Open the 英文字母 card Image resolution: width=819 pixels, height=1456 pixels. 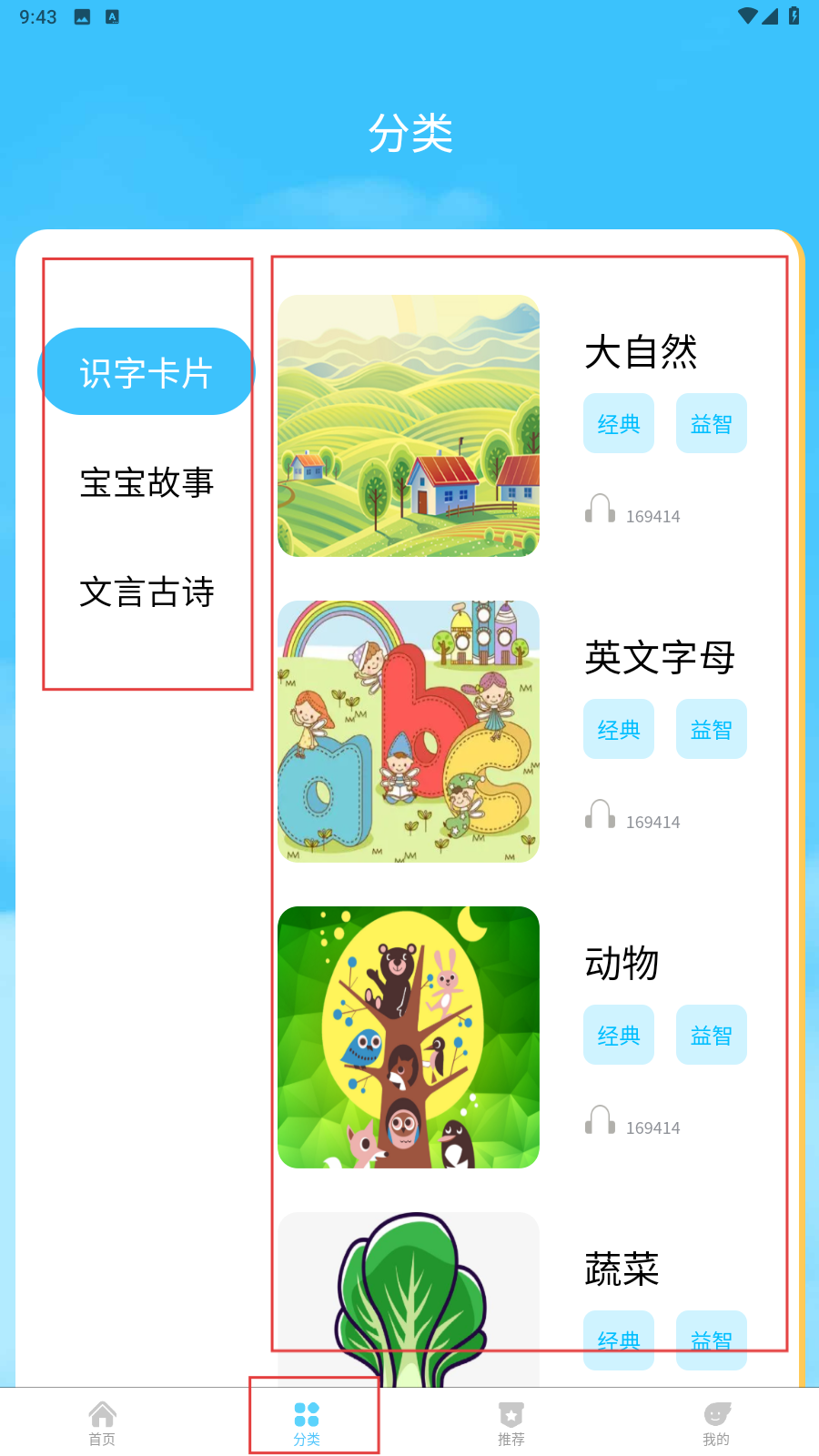(x=409, y=732)
